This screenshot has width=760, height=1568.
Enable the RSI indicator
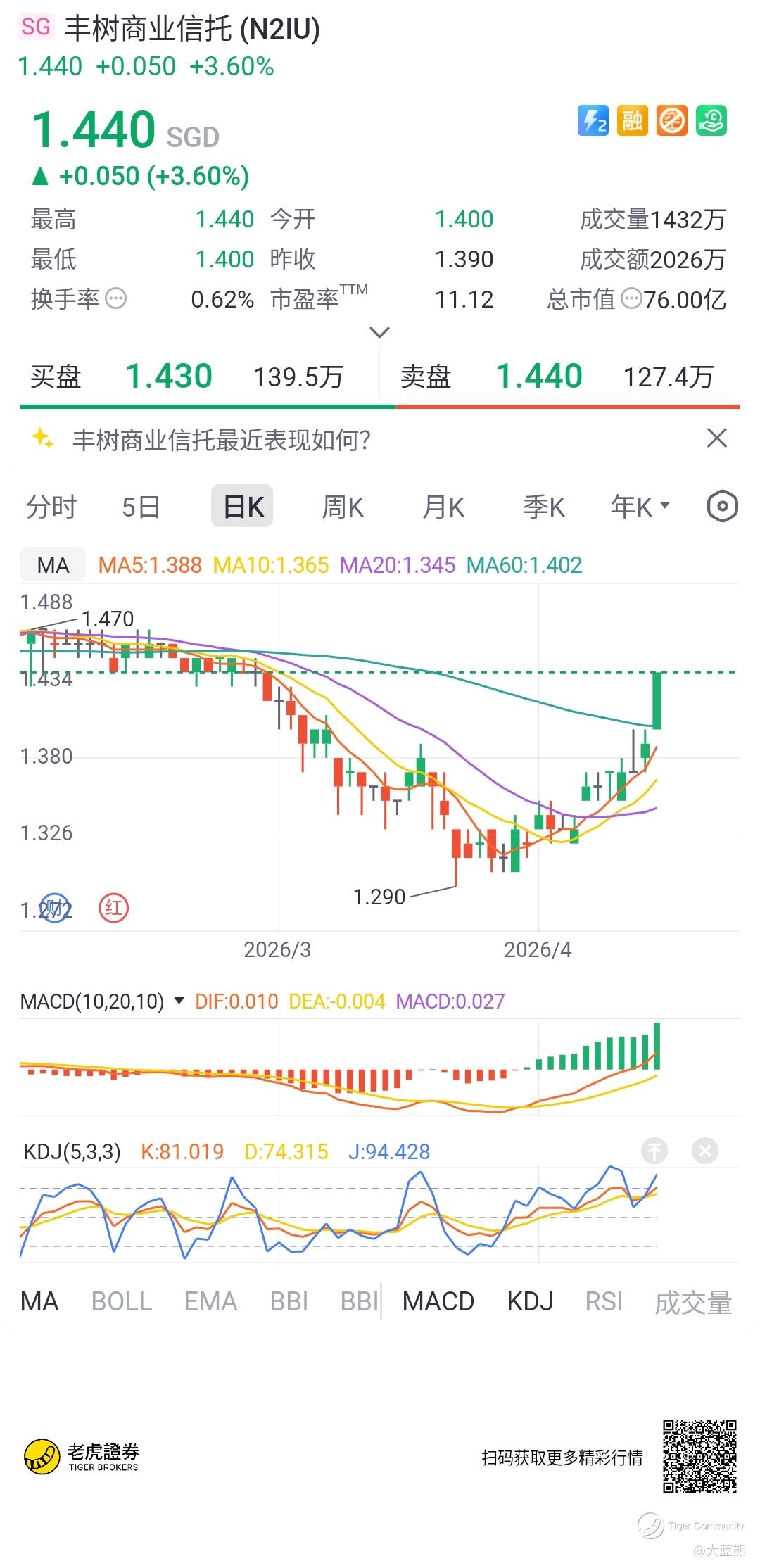tap(604, 1301)
